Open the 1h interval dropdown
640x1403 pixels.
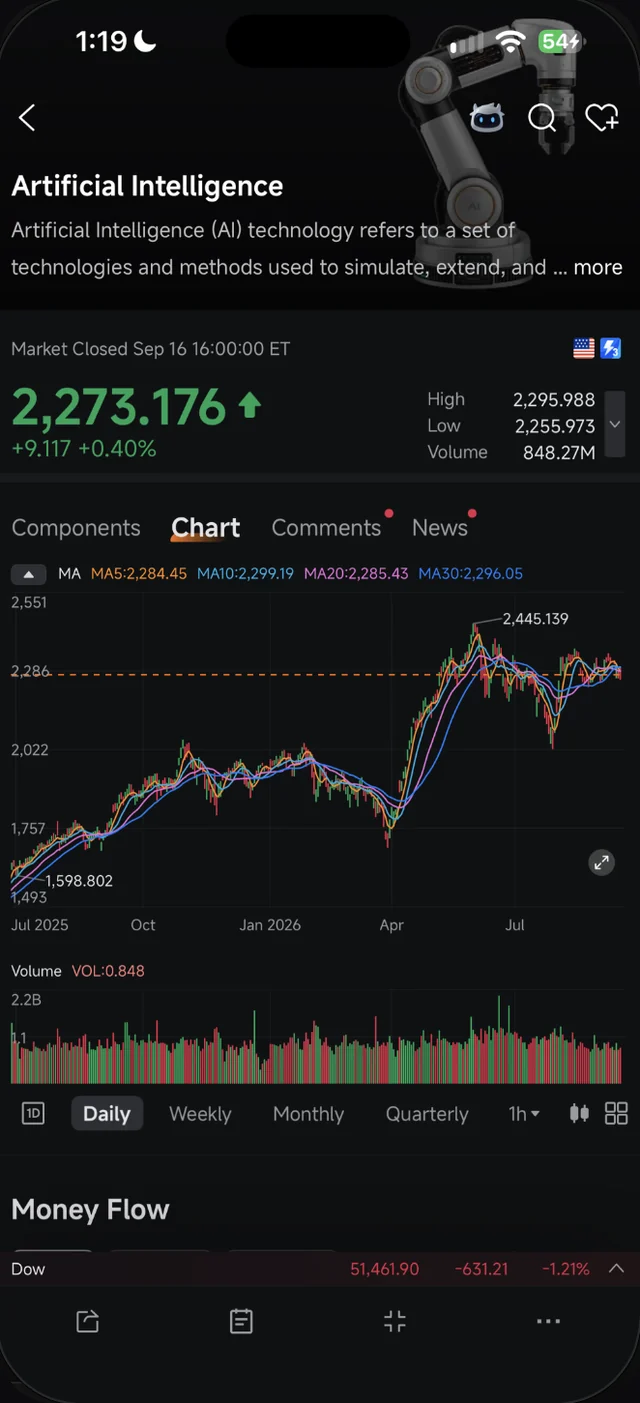click(524, 1114)
